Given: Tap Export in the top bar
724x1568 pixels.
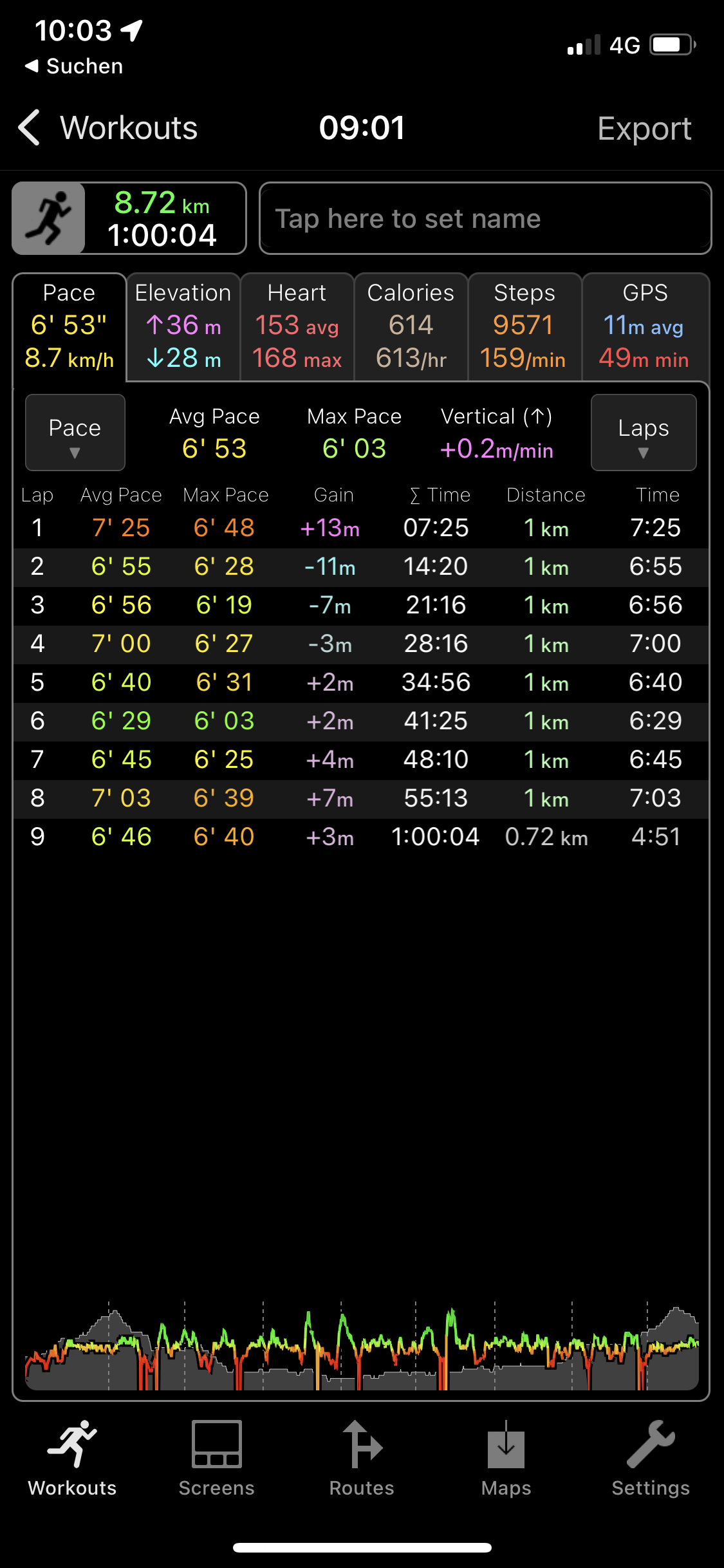Looking at the screenshot, I should coord(644,129).
